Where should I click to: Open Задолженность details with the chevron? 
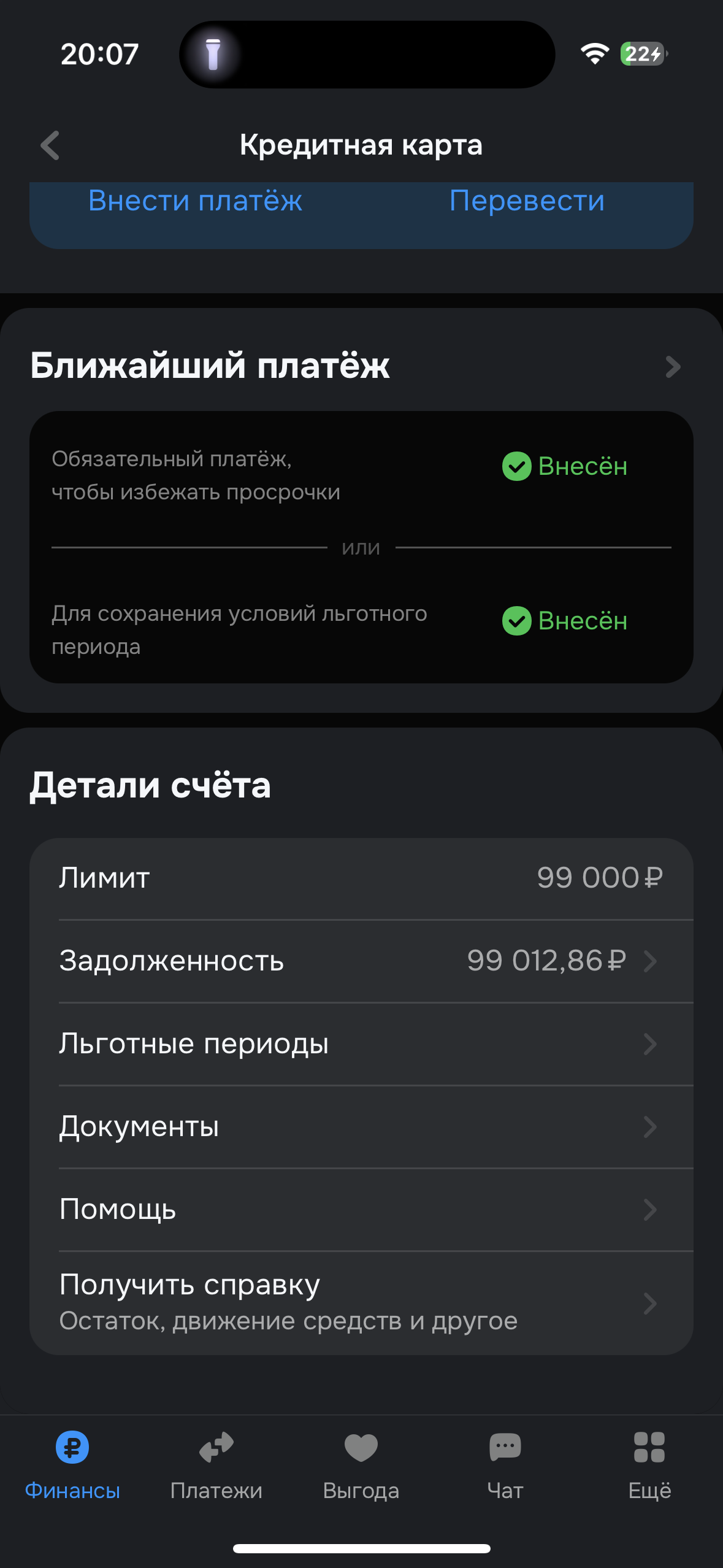pos(651,962)
